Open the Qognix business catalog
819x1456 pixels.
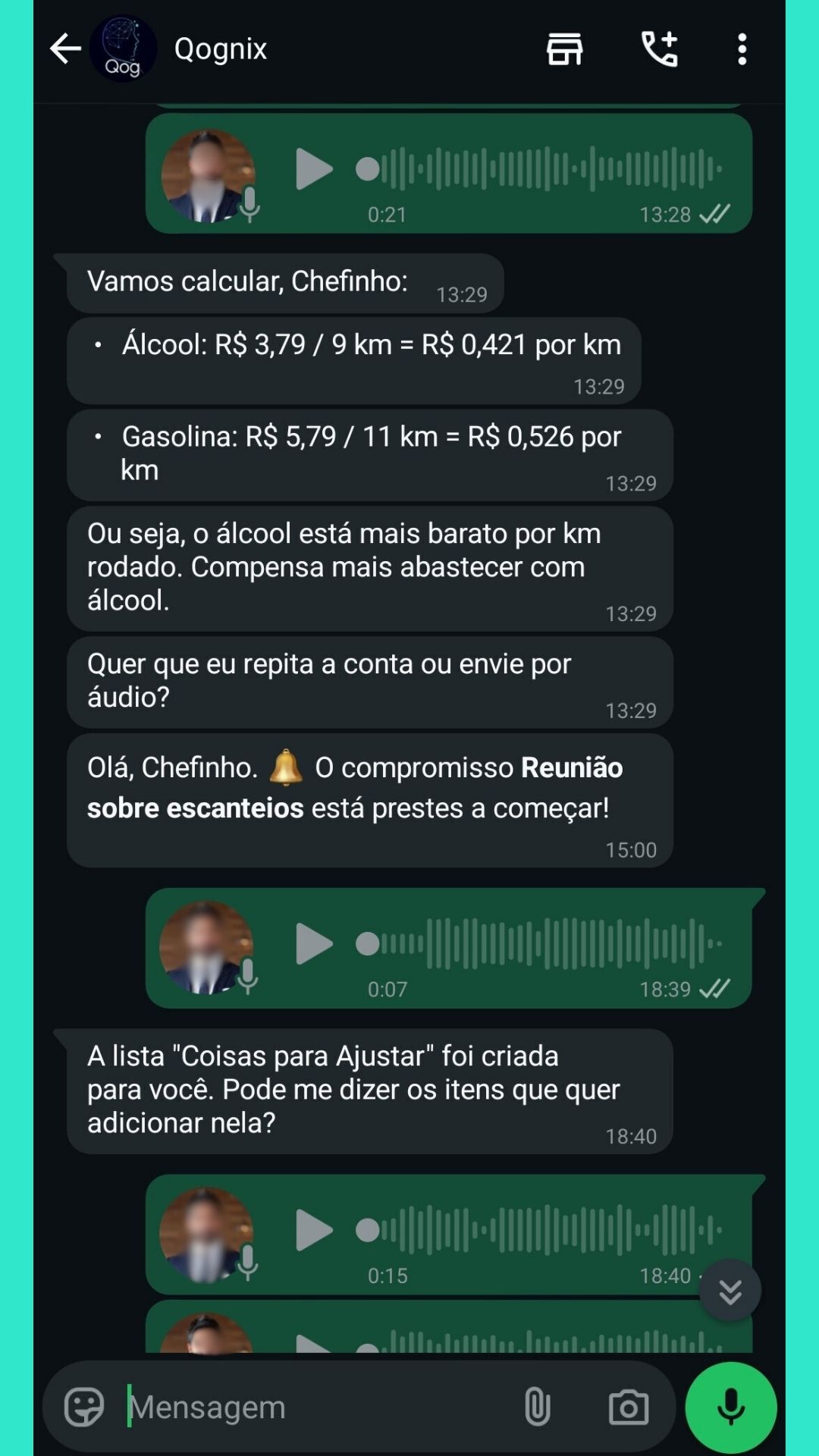tap(564, 49)
